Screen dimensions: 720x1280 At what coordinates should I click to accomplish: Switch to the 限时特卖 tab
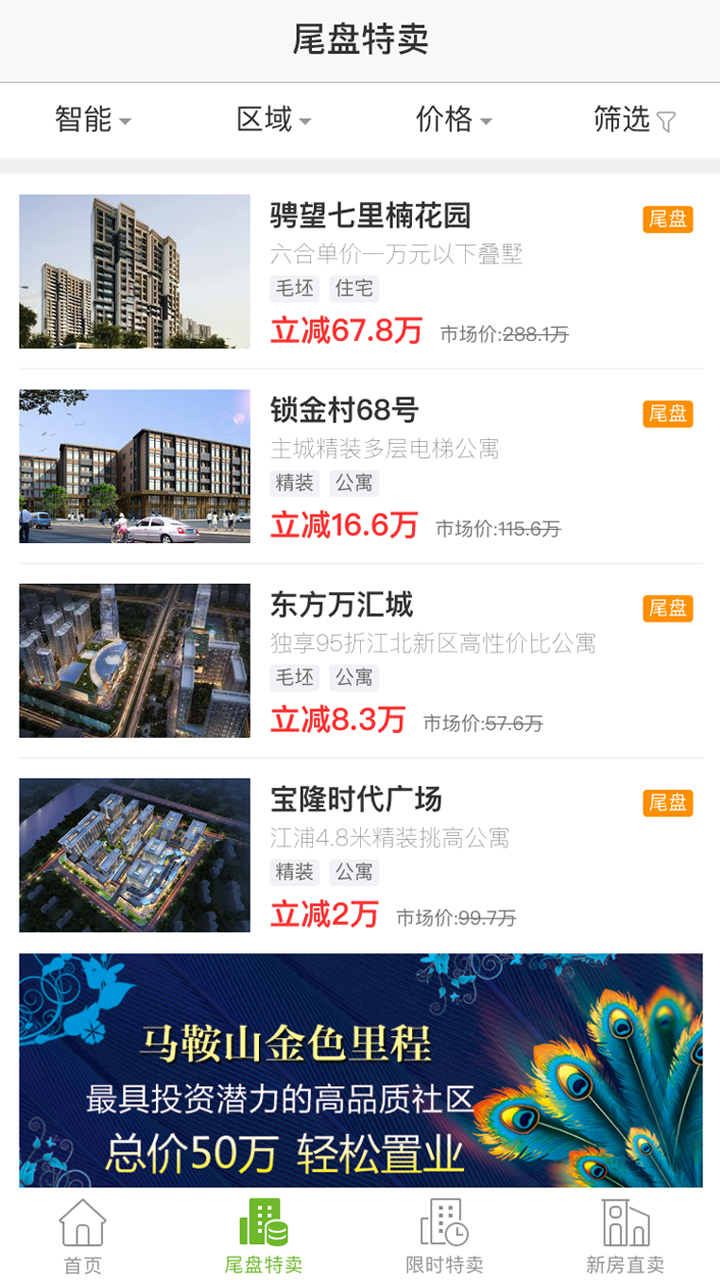445,1237
